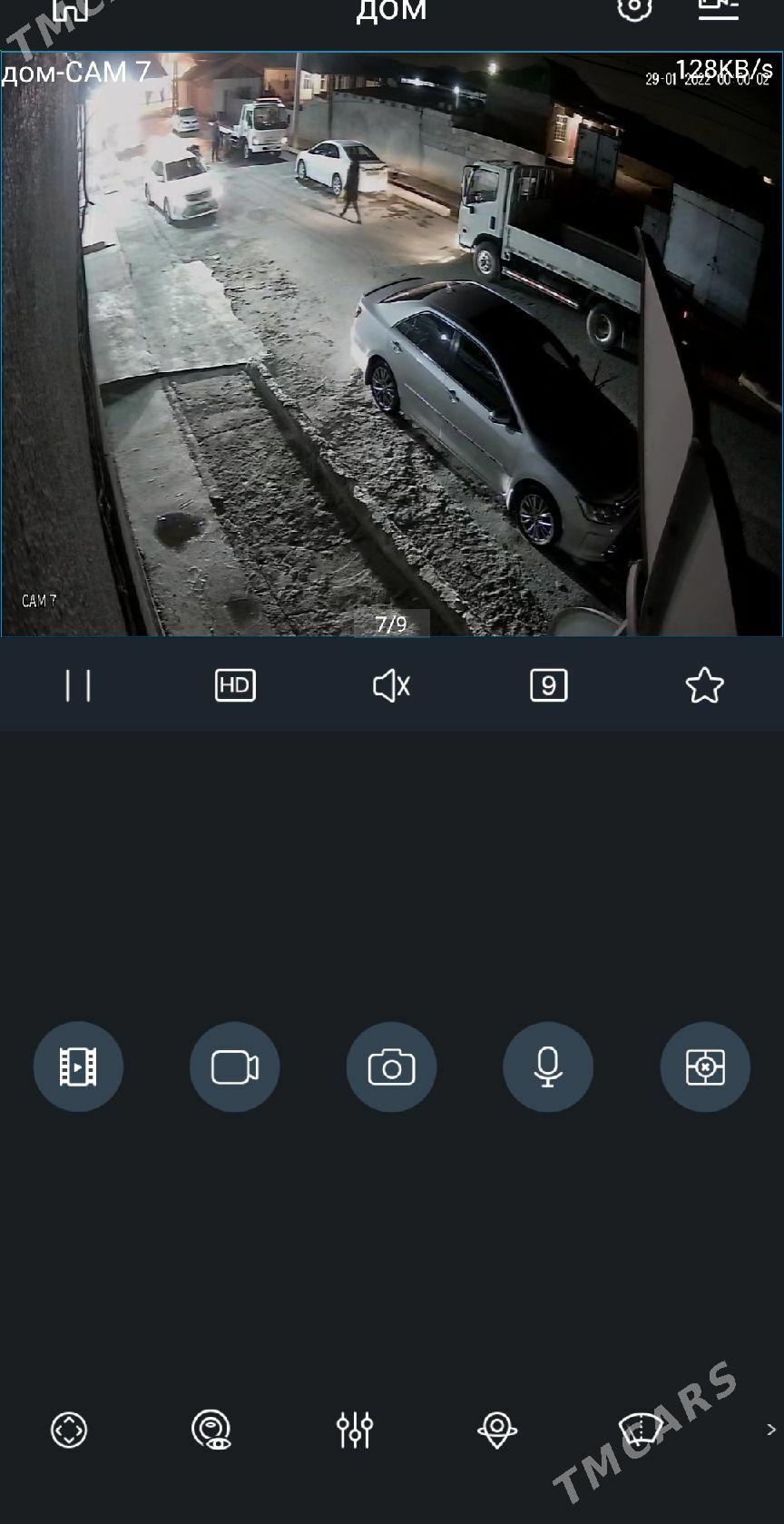Start talking through the microphone
Image resolution: width=784 pixels, height=1524 pixels.
548,1067
